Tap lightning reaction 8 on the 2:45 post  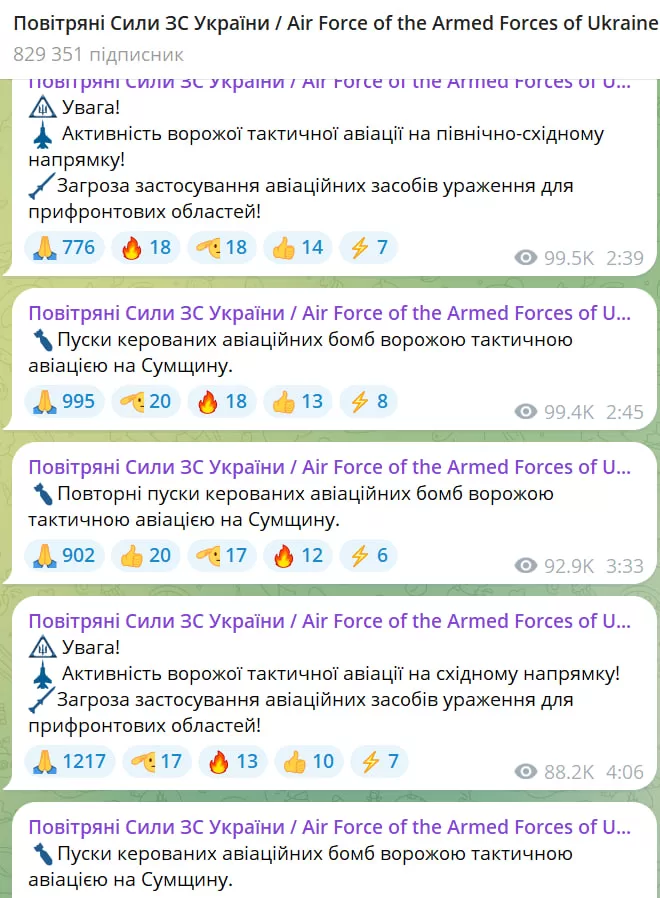coord(369,401)
